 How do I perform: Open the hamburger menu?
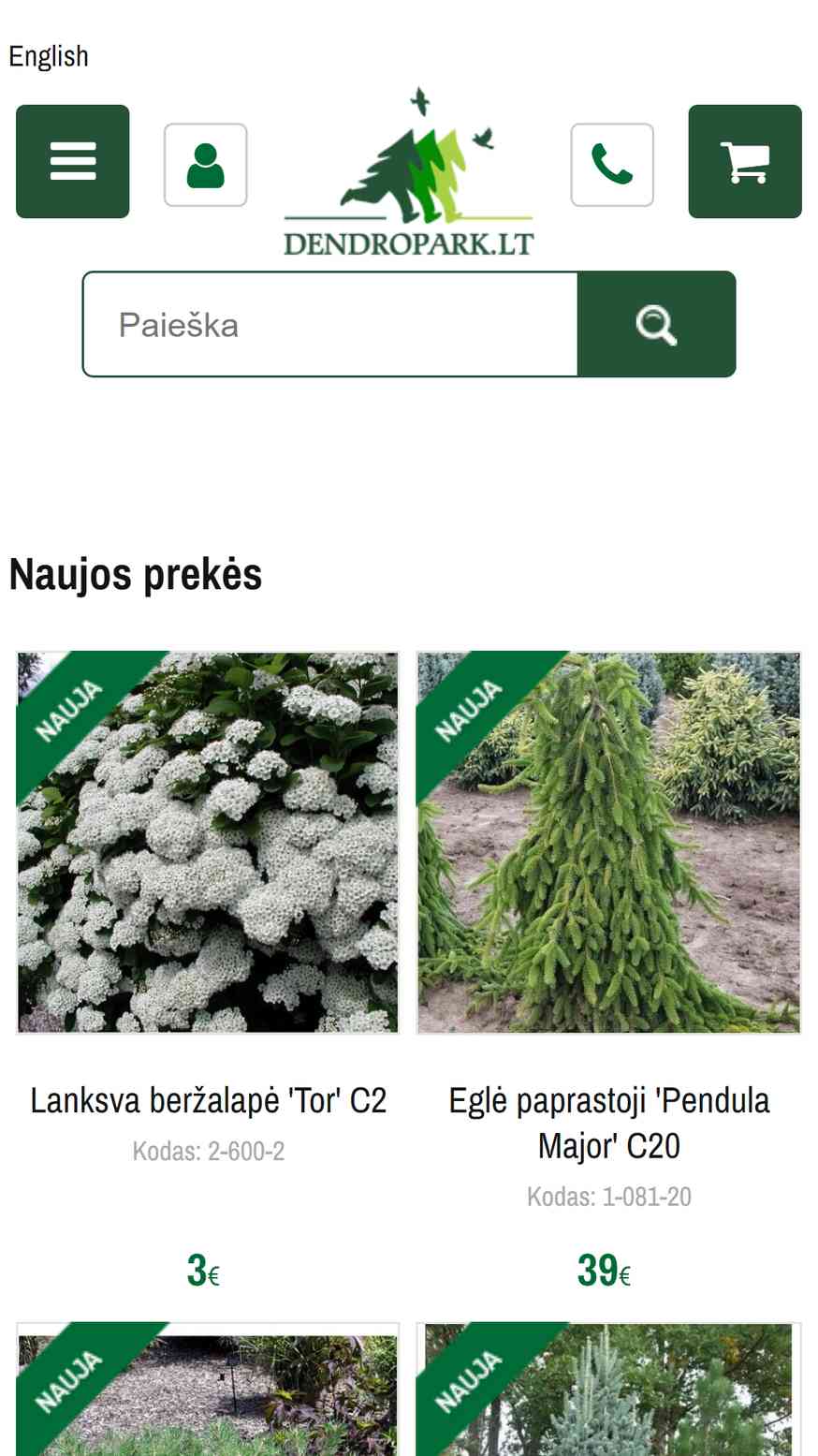(73, 161)
